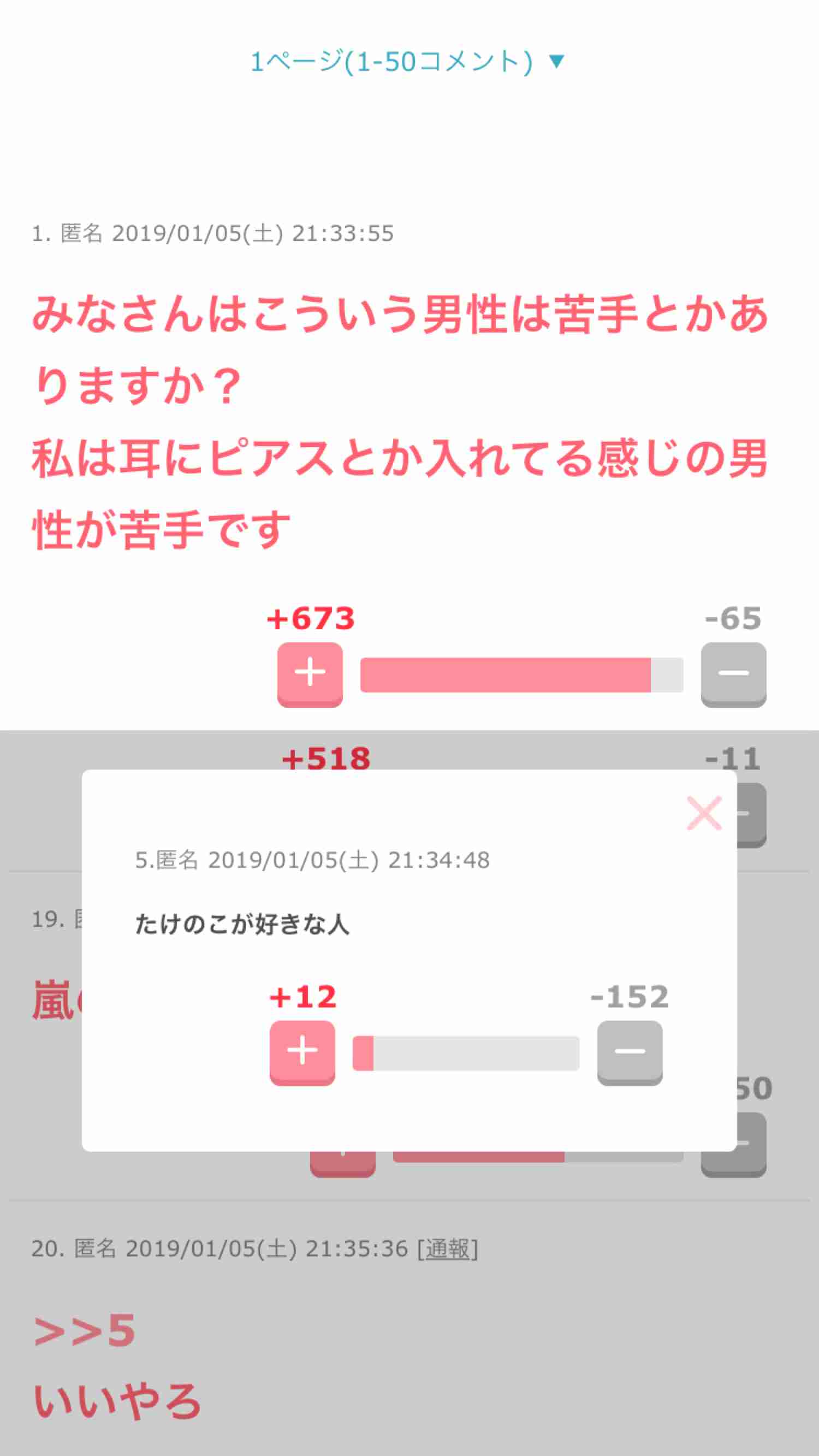Downvote comment 5 in the popup
819x1456 pixels.
click(x=630, y=1052)
